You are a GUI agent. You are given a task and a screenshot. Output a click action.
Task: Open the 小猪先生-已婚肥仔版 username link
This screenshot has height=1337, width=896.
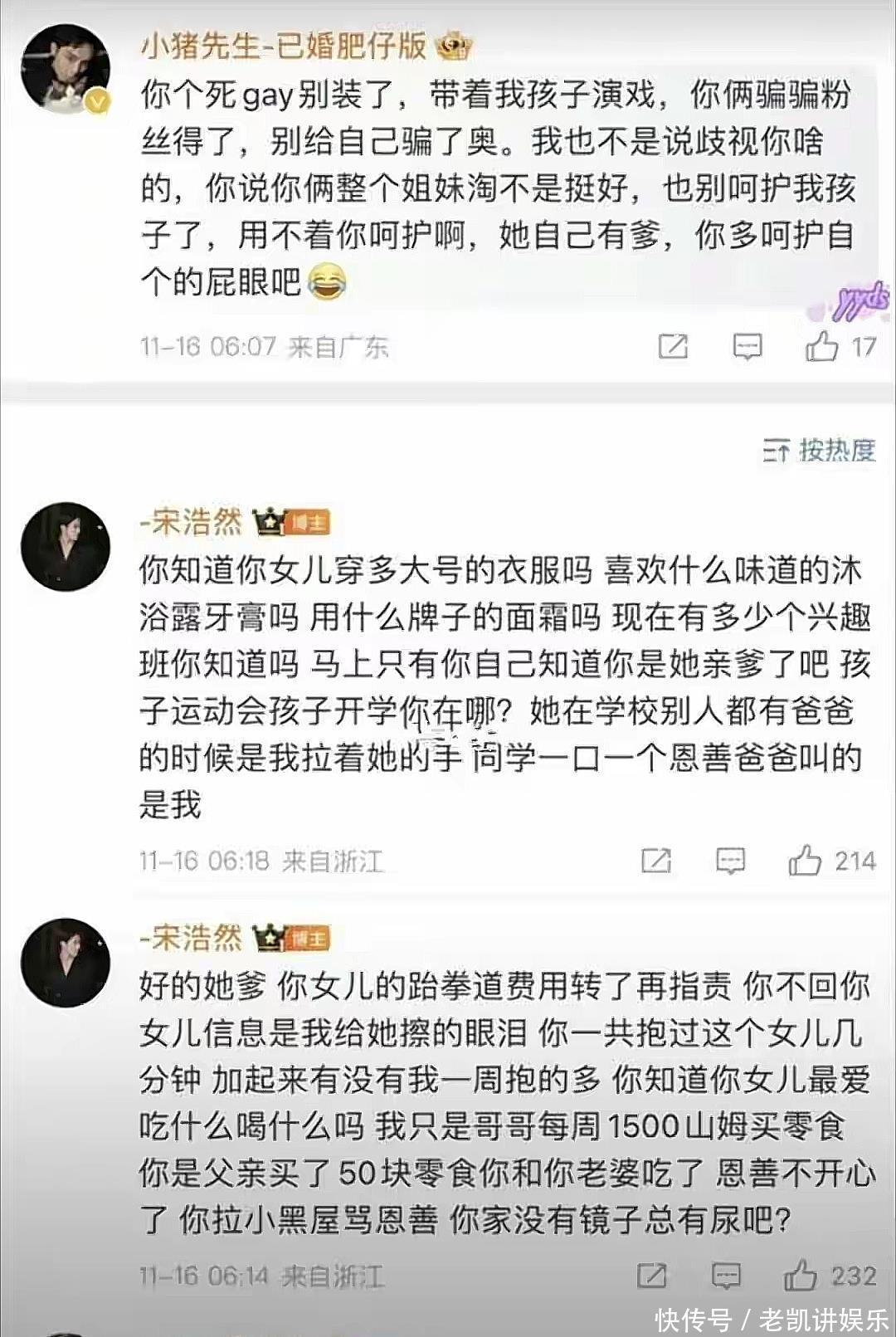(x=283, y=46)
